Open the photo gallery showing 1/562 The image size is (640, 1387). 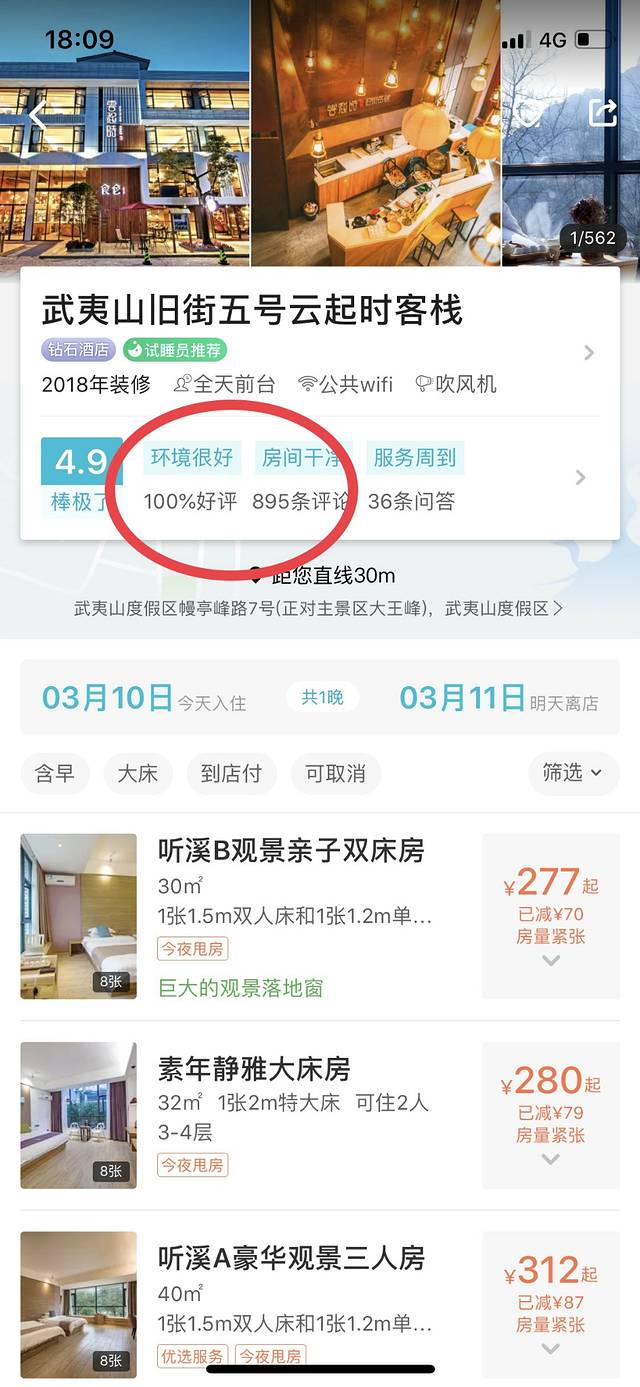pos(593,238)
